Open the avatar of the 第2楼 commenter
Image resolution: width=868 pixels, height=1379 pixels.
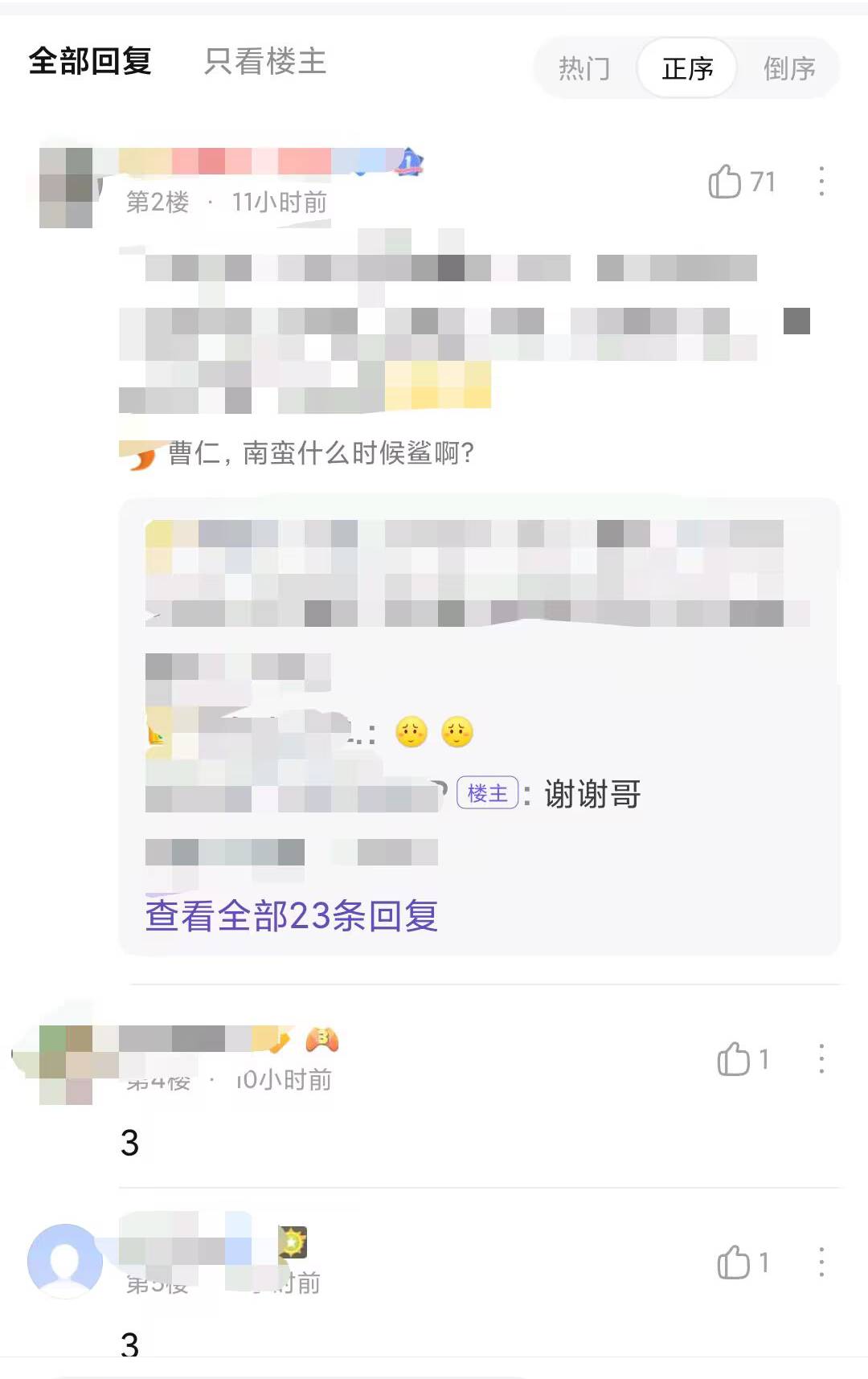[66, 188]
